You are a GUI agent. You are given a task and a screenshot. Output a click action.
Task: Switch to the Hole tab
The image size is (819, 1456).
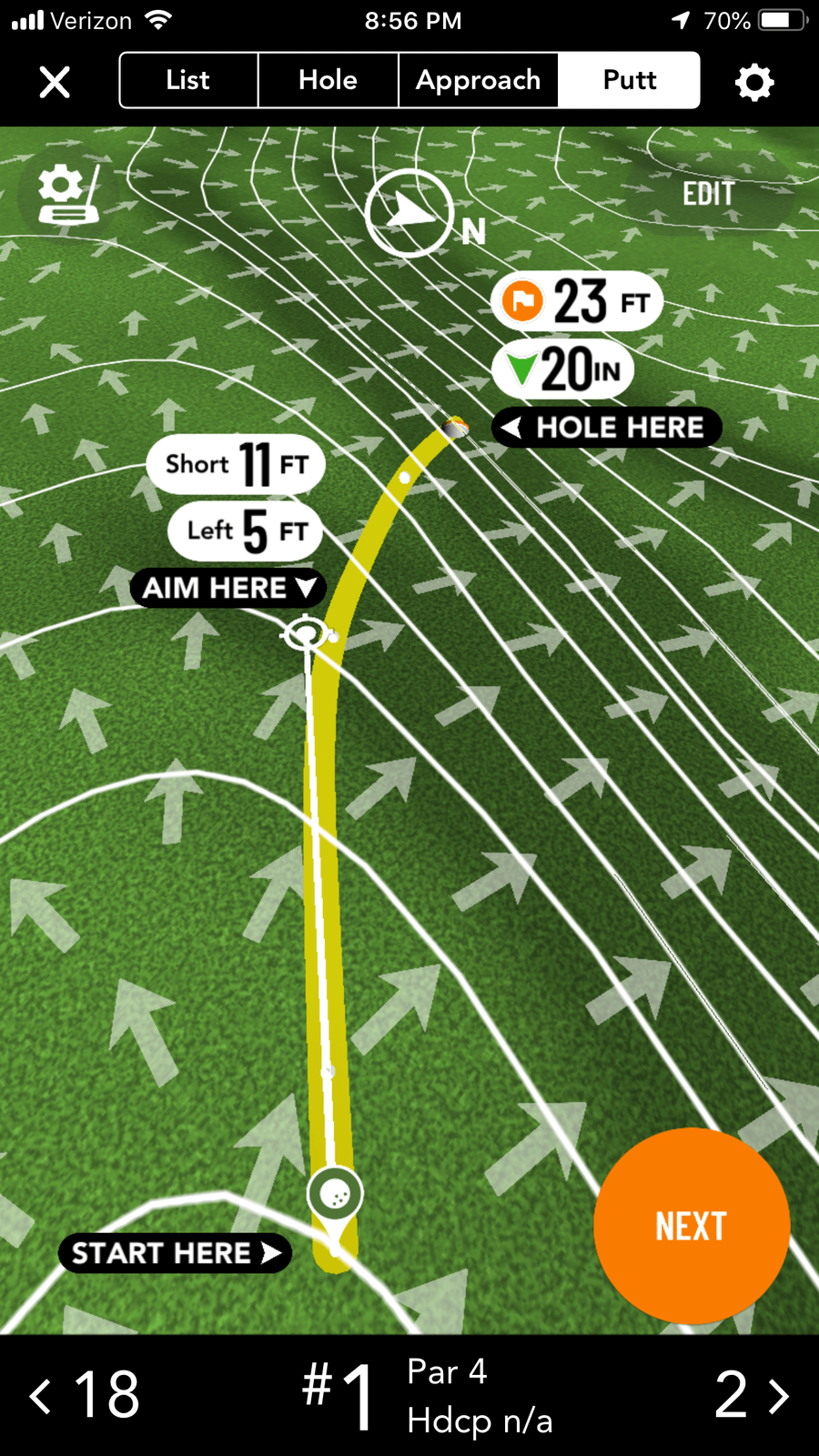(x=328, y=80)
